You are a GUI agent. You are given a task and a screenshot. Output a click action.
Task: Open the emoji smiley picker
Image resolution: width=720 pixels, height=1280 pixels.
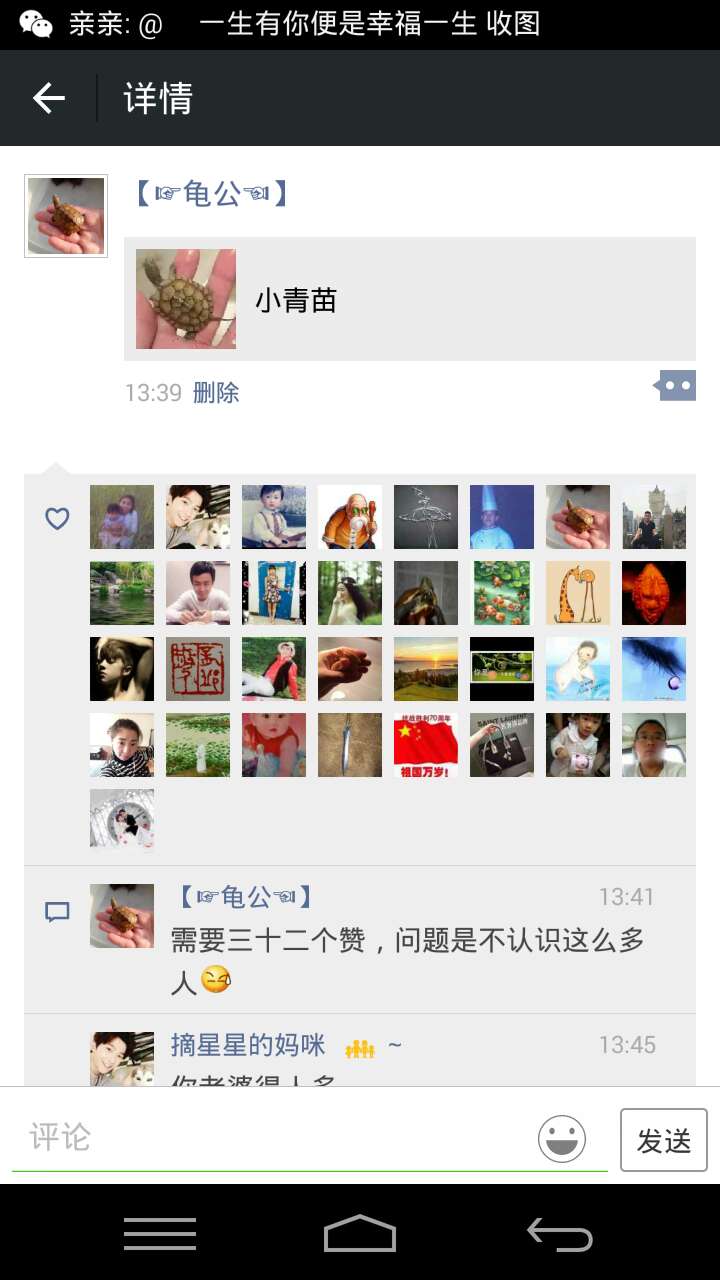point(562,1139)
